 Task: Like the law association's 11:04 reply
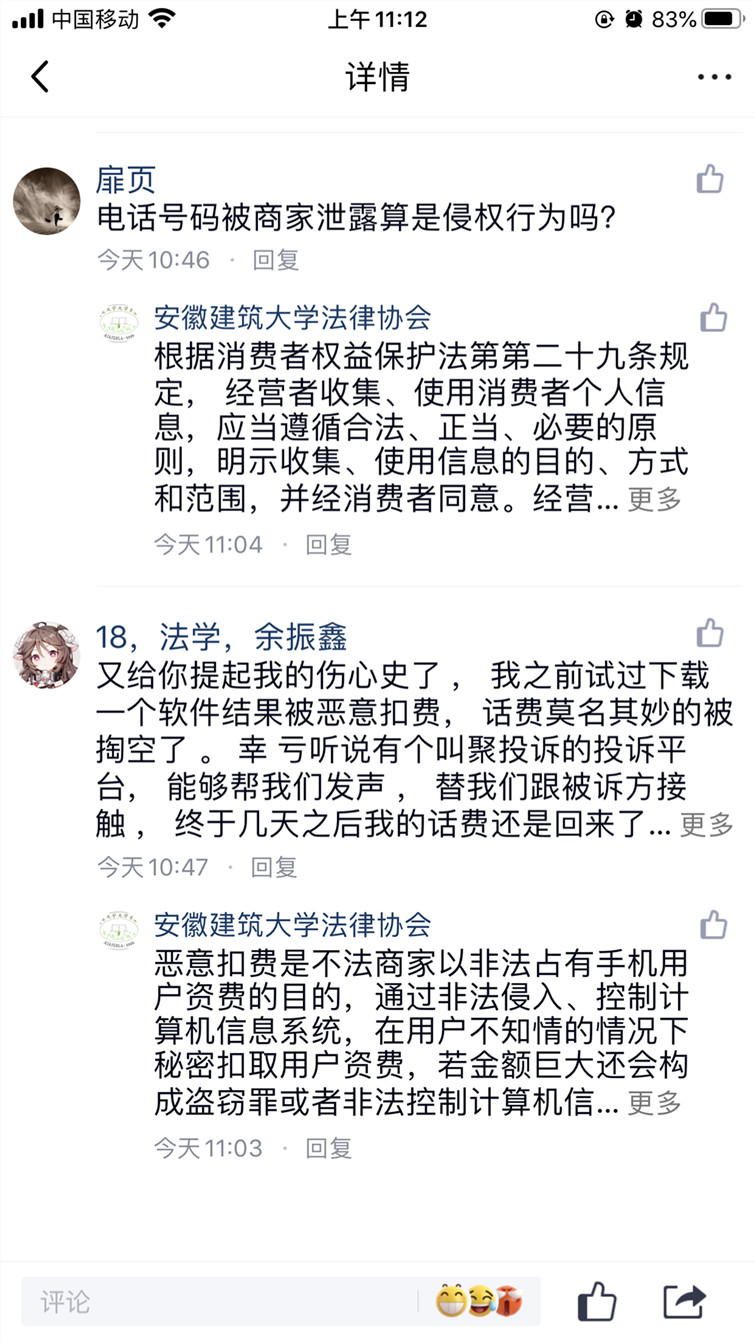click(x=713, y=318)
